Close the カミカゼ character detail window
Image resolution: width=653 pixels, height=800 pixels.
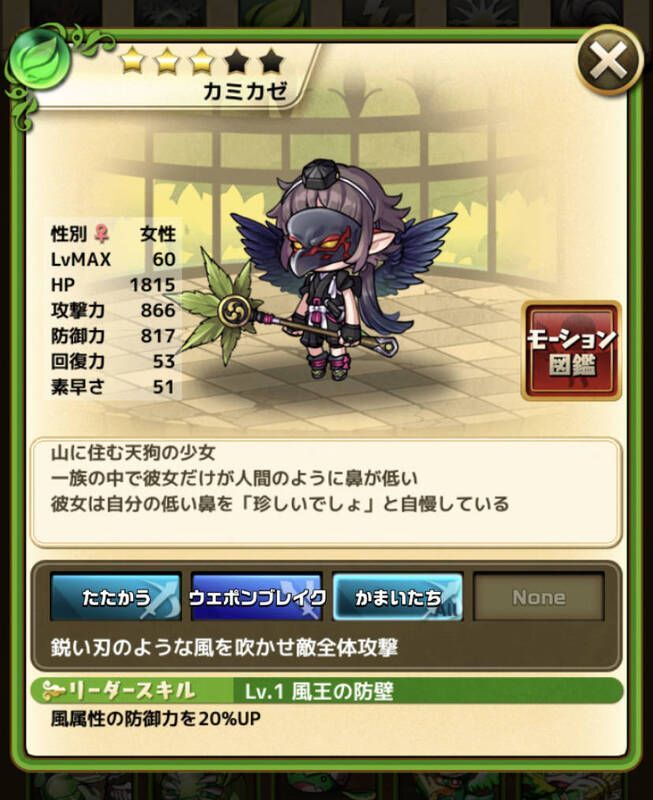tap(608, 65)
